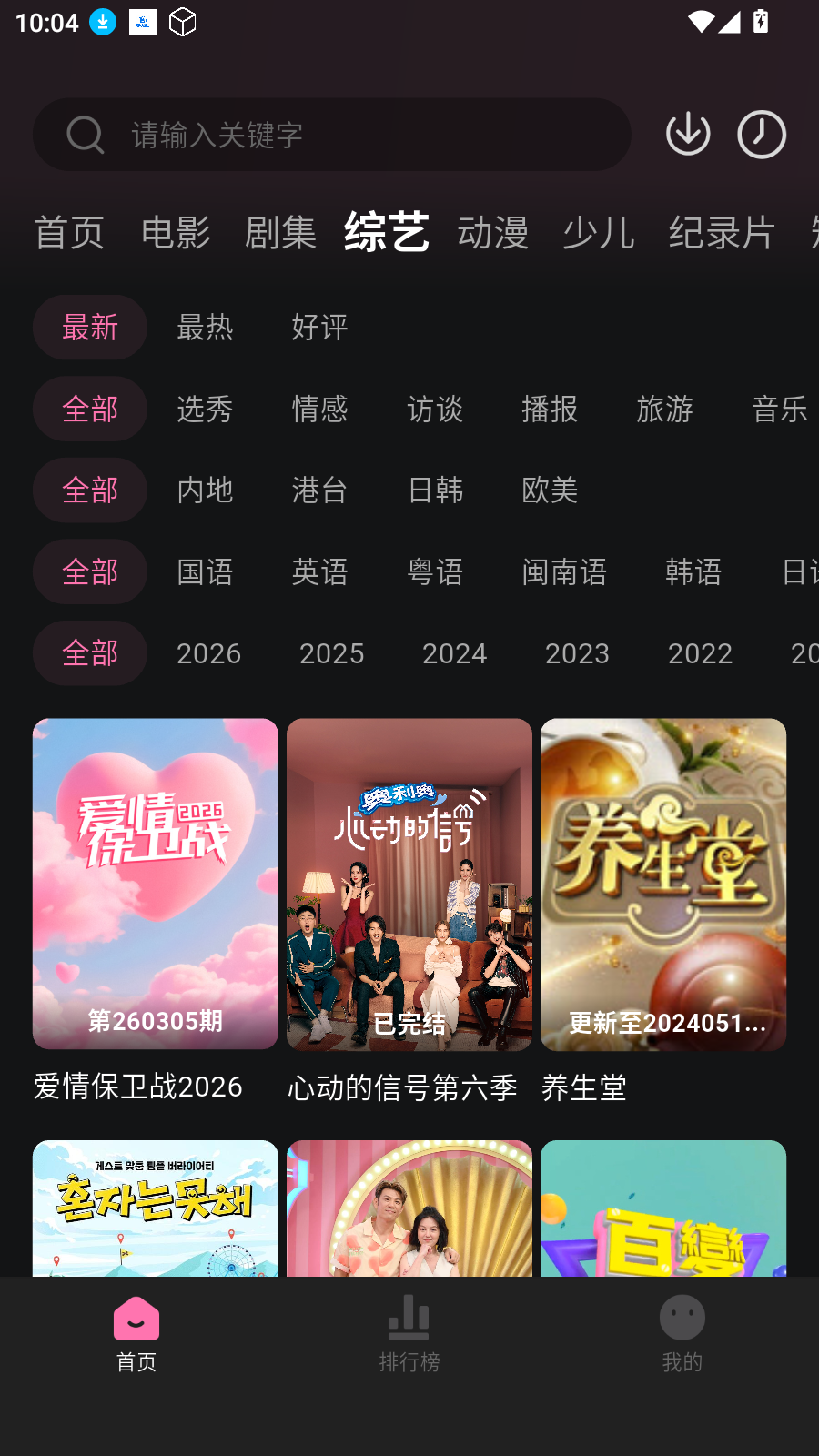The image size is (819, 1456).
Task: Filter shows by year 2023
Action: click(x=577, y=653)
